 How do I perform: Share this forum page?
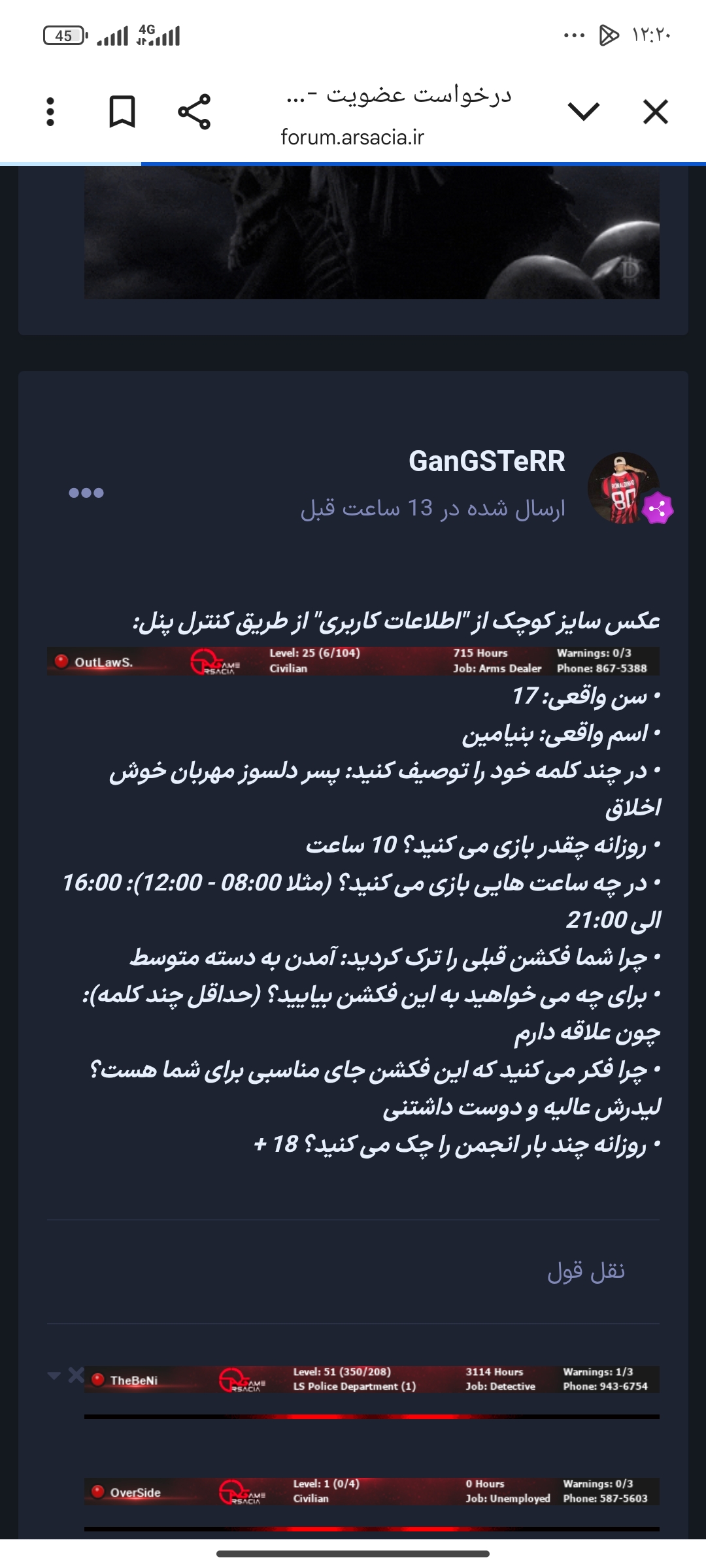194,112
